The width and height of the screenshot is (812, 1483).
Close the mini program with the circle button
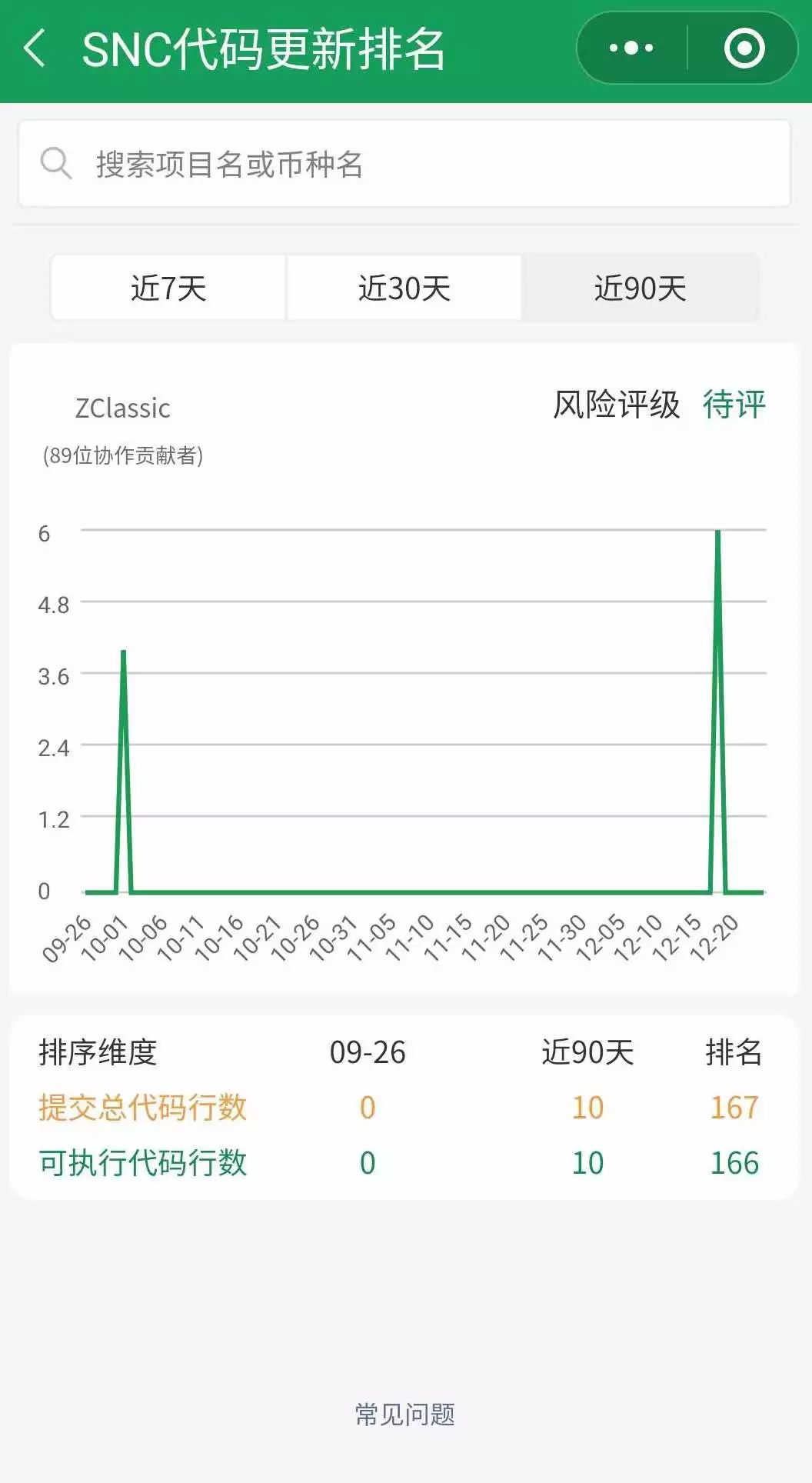pos(744,48)
